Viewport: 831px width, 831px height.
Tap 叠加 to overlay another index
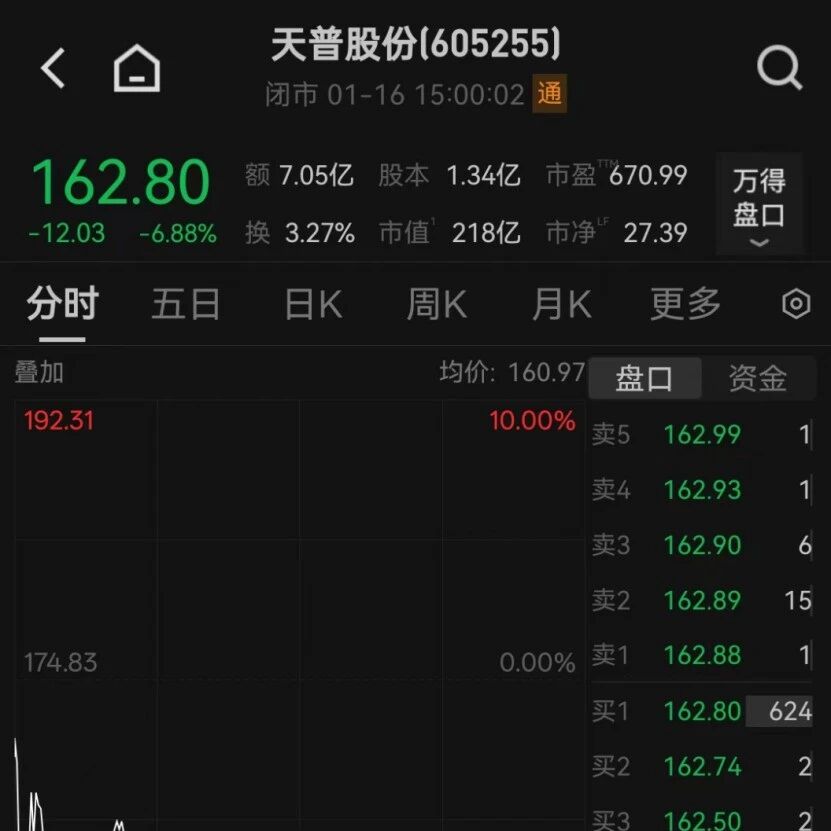tap(39, 373)
